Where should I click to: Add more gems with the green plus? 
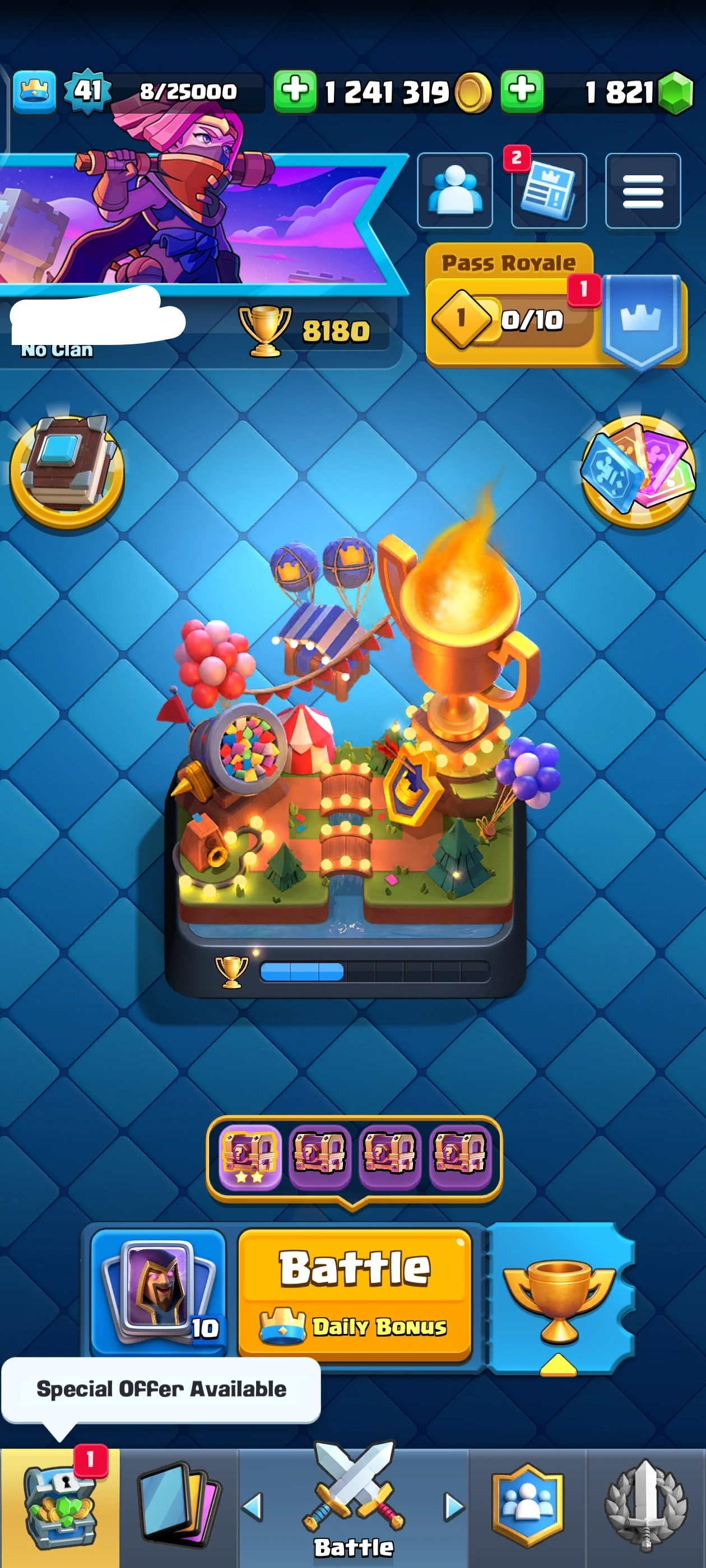522,91
